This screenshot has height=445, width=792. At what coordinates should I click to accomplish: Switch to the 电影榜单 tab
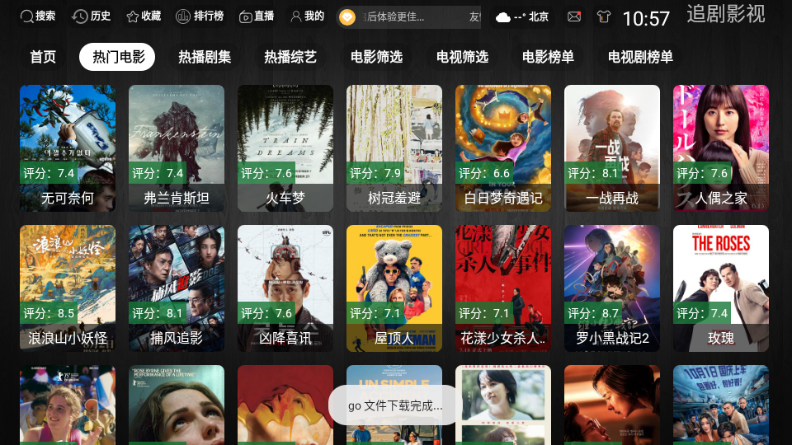[549, 57]
